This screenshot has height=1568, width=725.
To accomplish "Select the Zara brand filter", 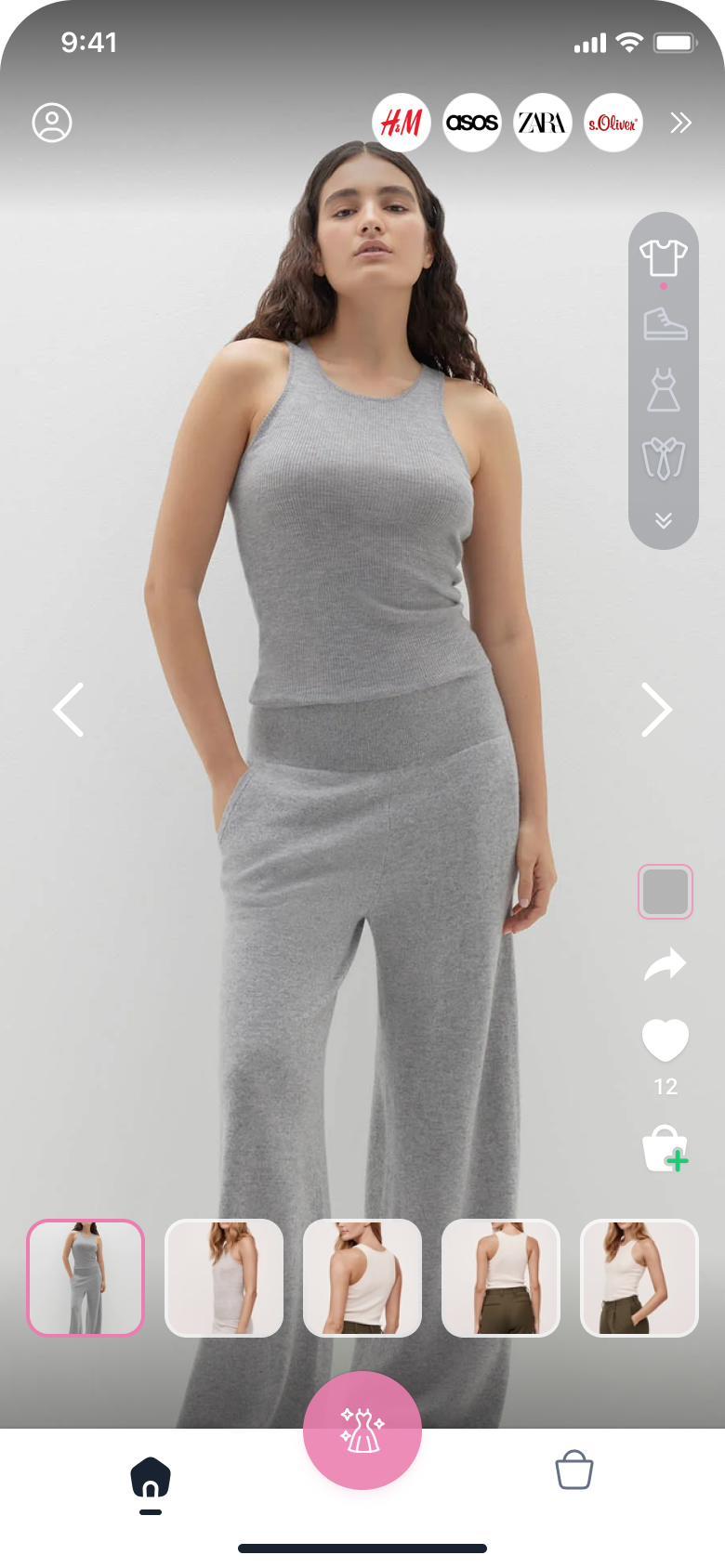I will click(x=543, y=123).
